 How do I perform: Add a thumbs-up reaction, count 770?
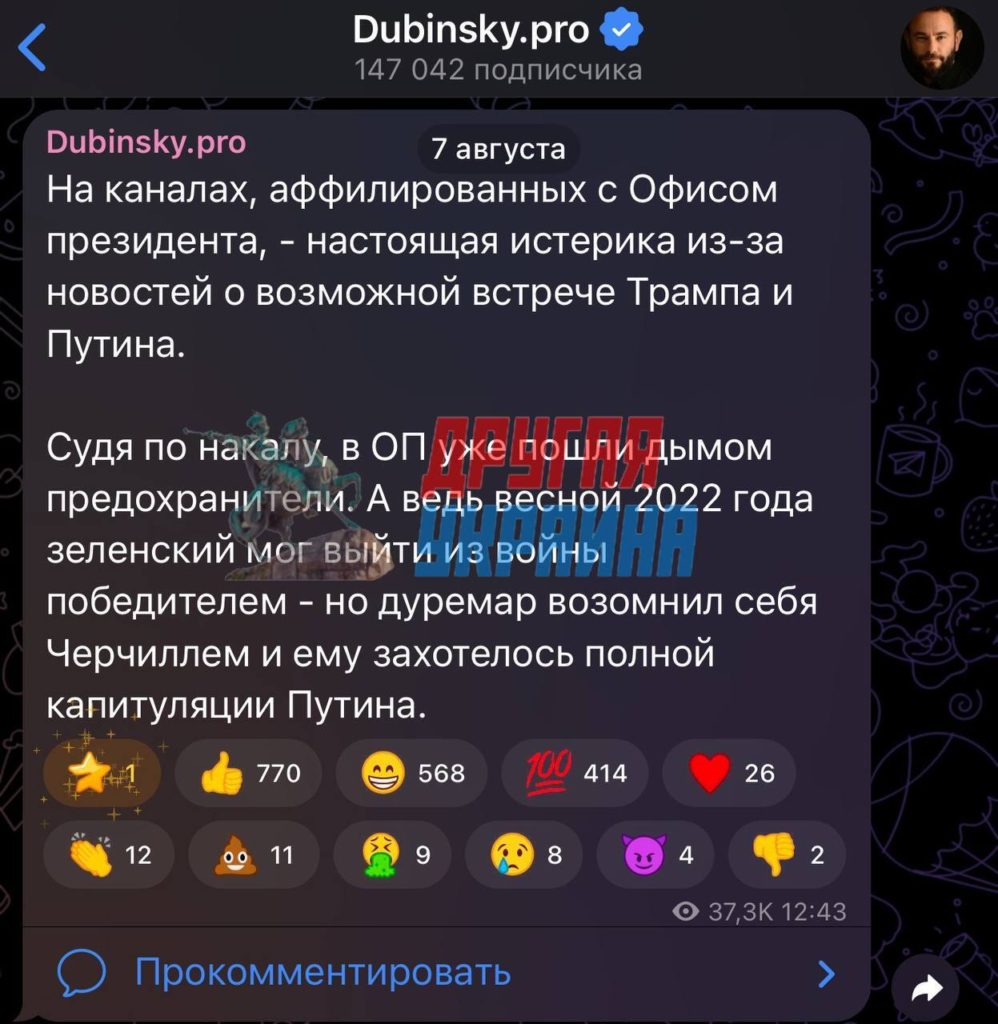(248, 773)
